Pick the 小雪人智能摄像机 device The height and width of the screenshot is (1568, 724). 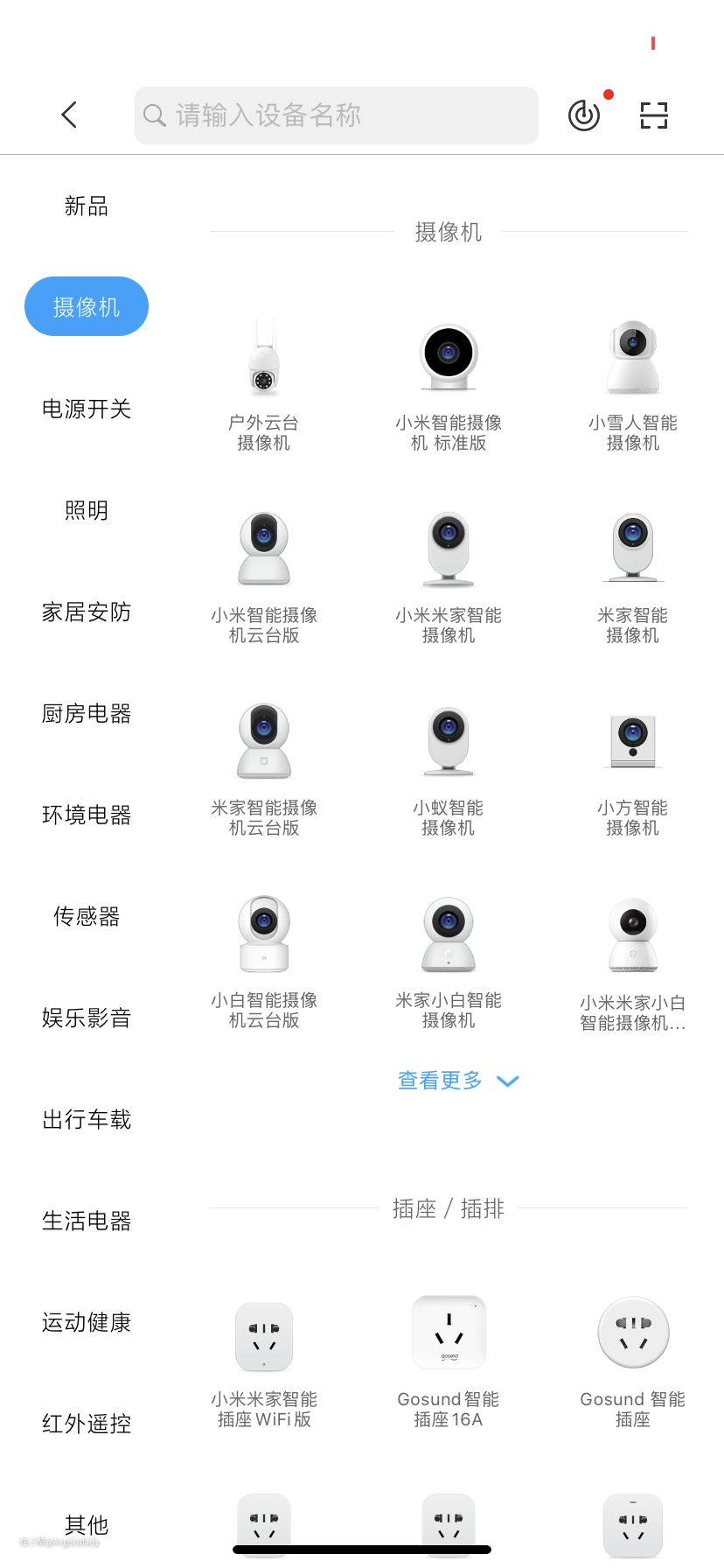pos(632,385)
